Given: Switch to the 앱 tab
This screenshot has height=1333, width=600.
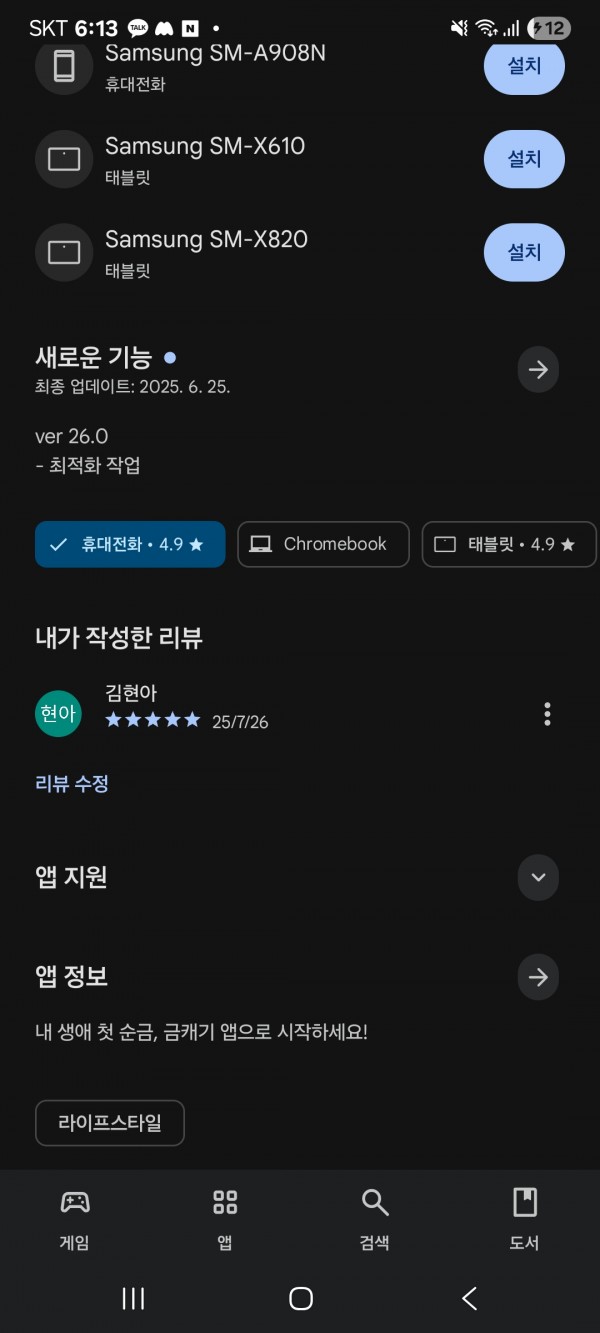Looking at the screenshot, I should pyautogui.click(x=225, y=1220).
